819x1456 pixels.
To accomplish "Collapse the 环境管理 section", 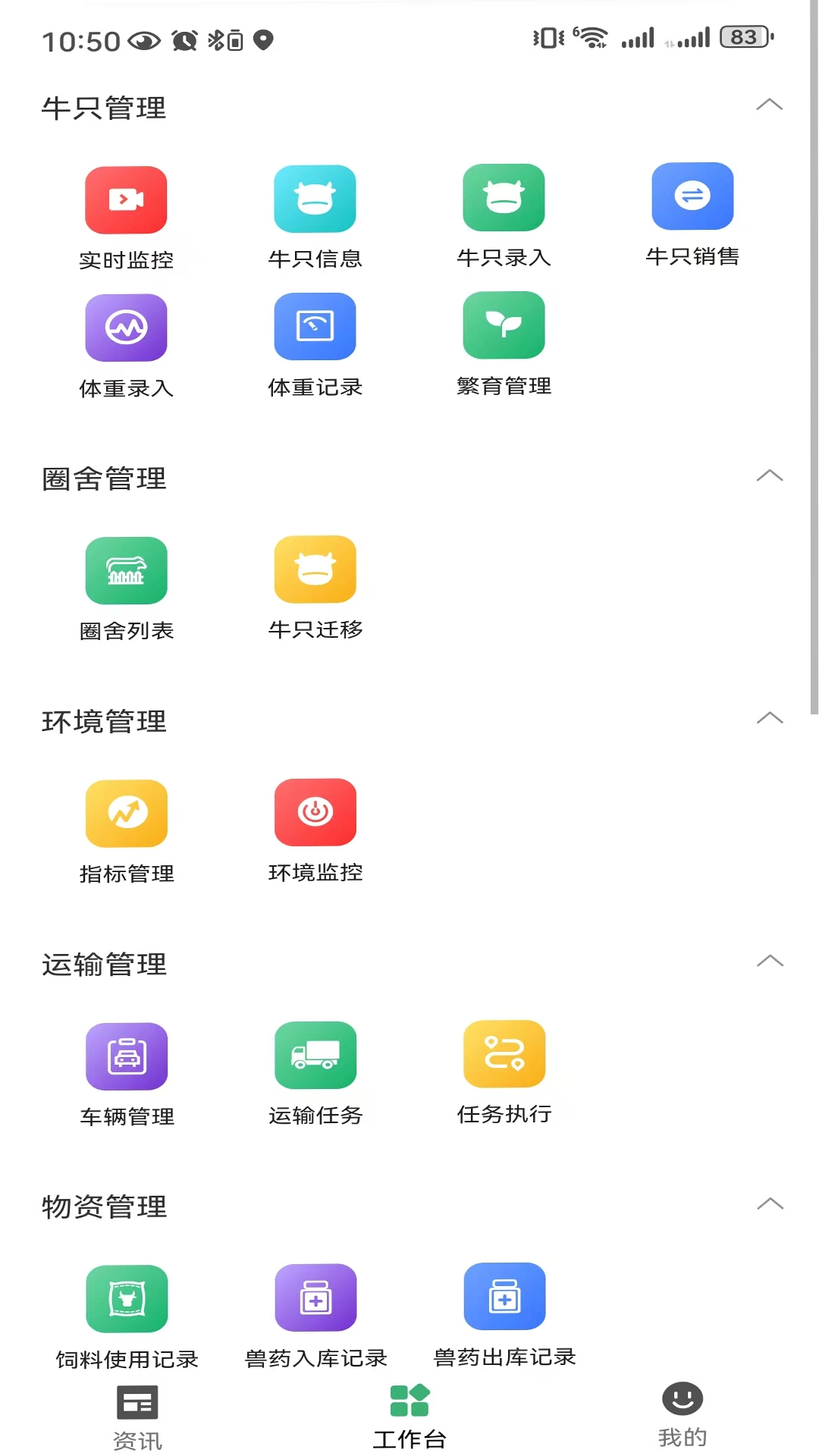I will pyautogui.click(x=771, y=719).
